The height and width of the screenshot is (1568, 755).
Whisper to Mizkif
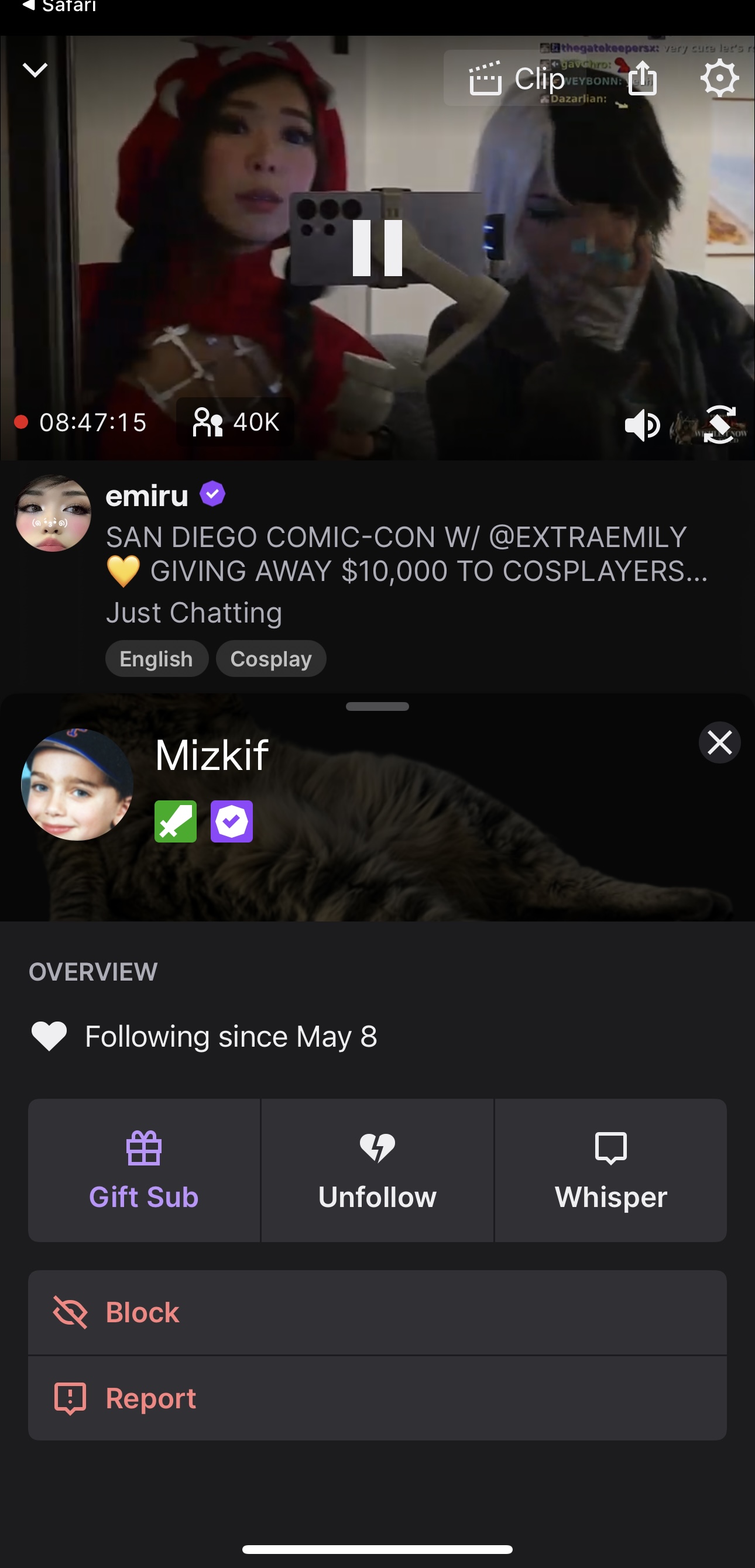[610, 1170]
